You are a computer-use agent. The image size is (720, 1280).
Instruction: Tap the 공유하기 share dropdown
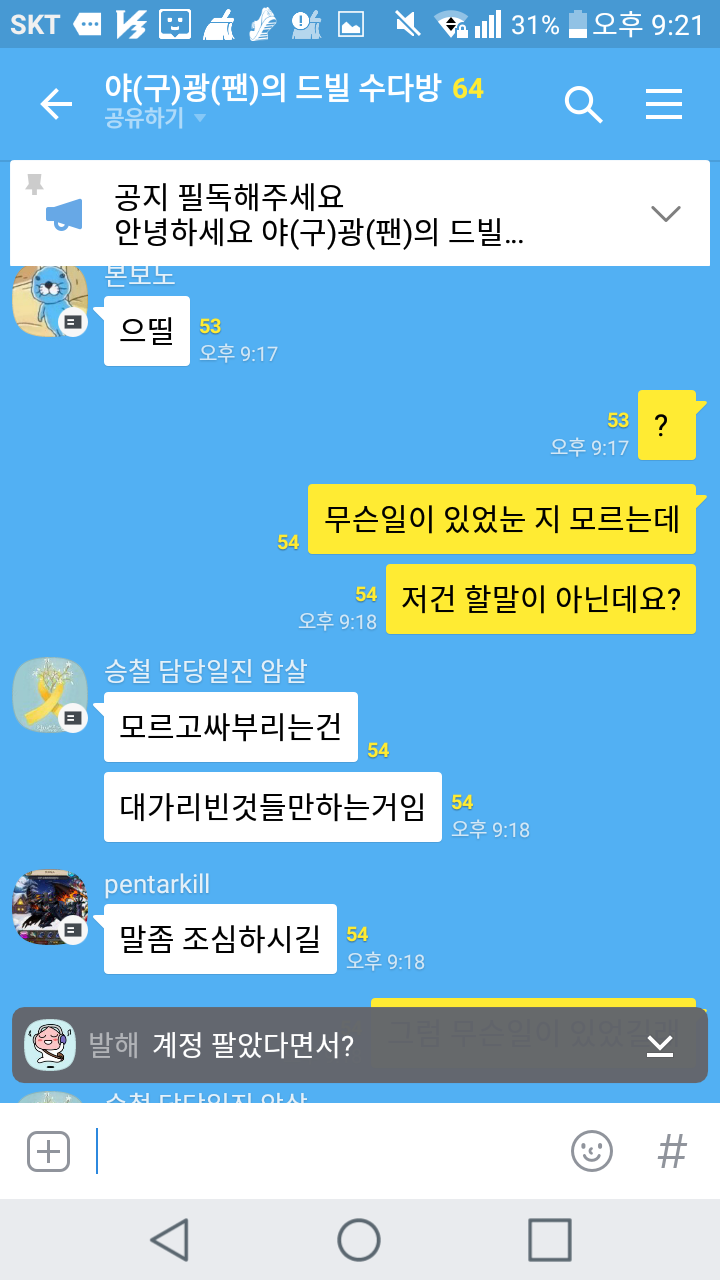pyautogui.click(x=155, y=119)
